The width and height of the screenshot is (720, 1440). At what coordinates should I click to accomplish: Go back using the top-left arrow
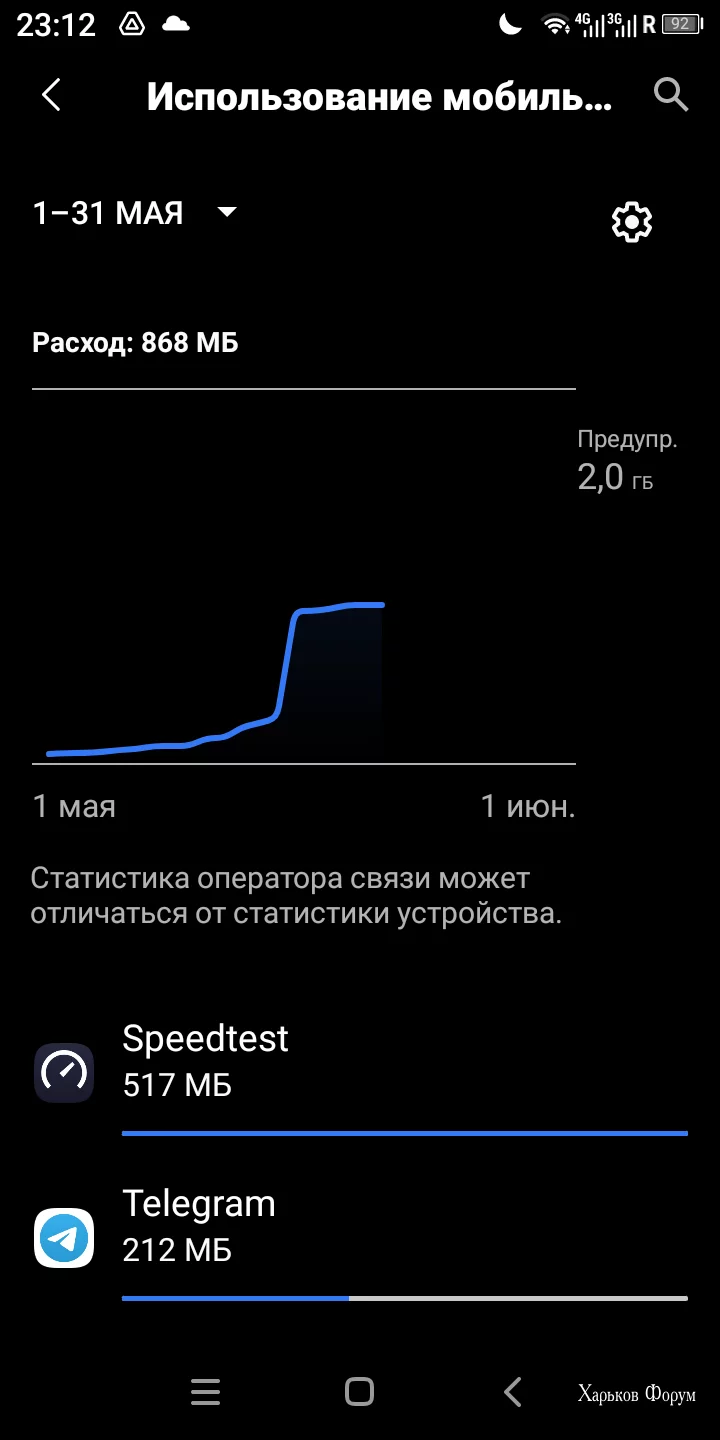[x=52, y=96]
